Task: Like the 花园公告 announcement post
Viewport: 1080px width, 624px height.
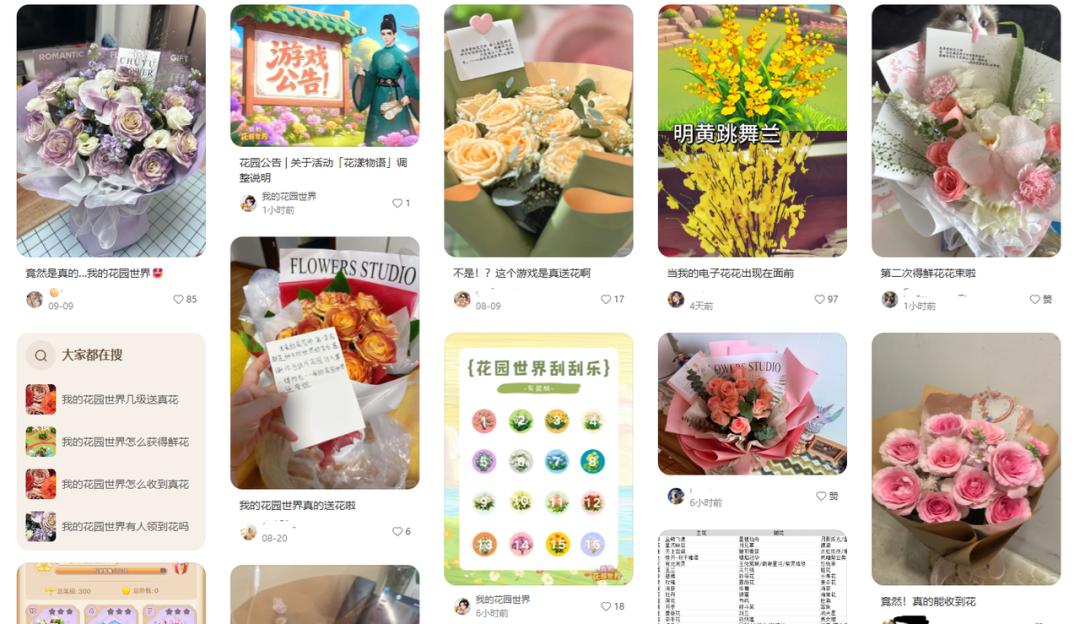Action: 401,203
